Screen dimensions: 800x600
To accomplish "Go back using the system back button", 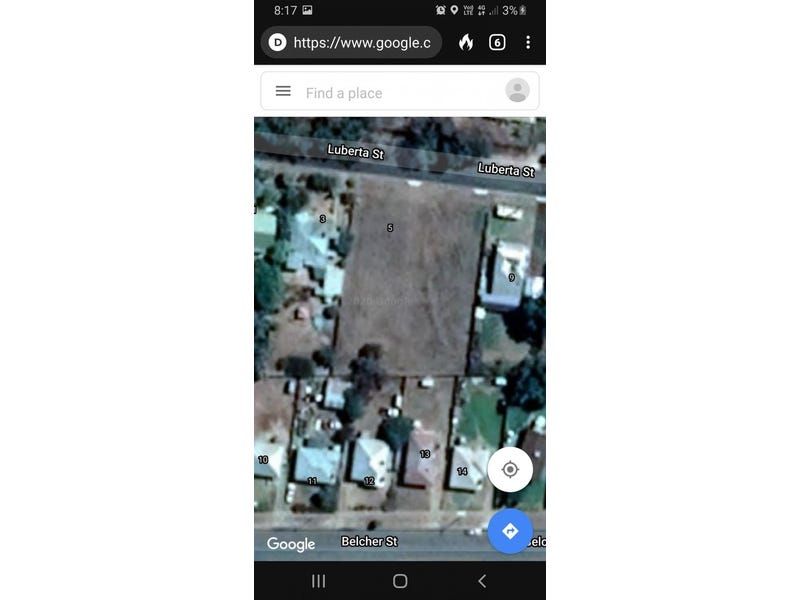I will pyautogui.click(x=482, y=581).
